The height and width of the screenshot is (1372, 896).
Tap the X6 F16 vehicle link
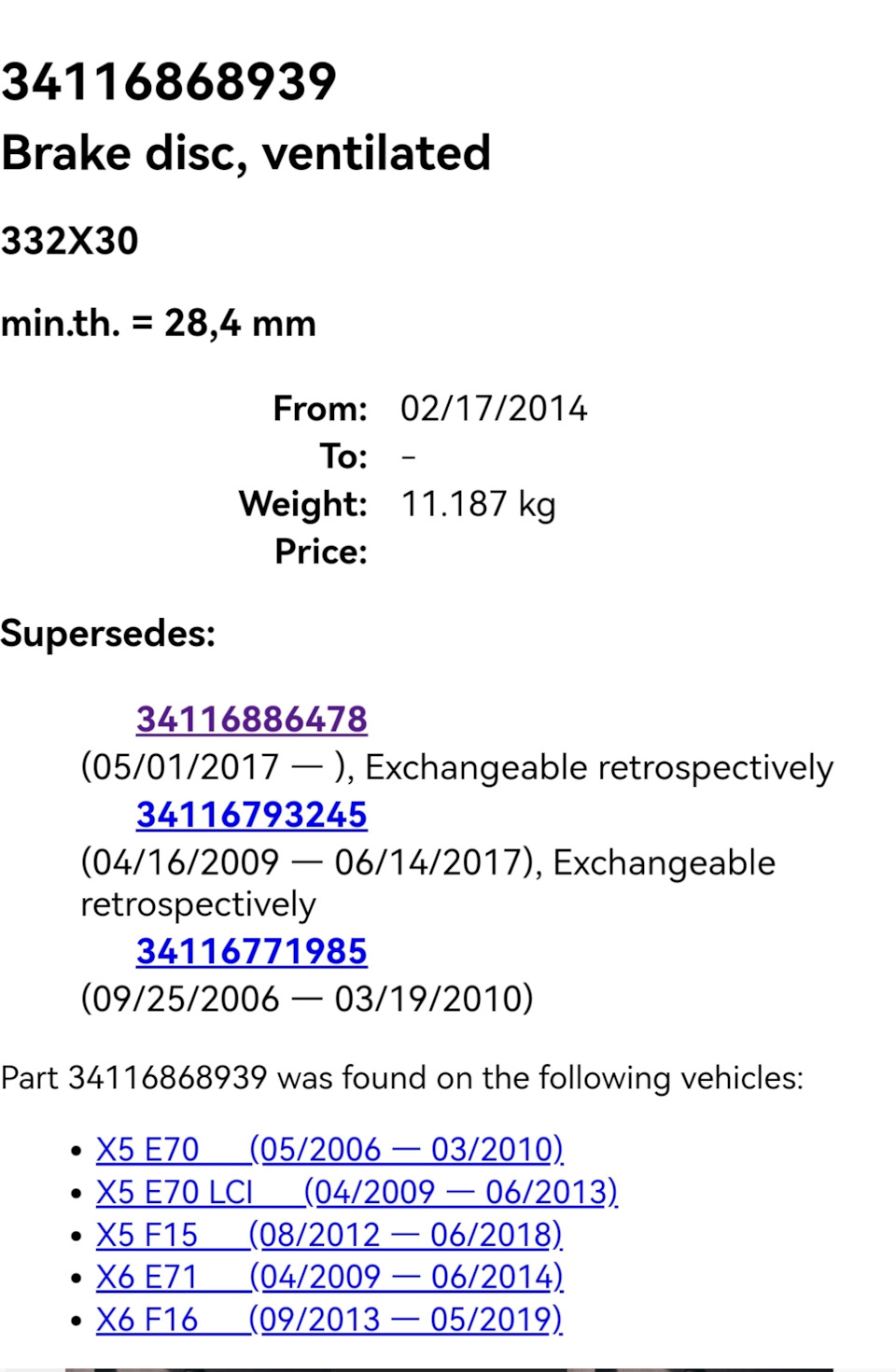(x=329, y=1320)
